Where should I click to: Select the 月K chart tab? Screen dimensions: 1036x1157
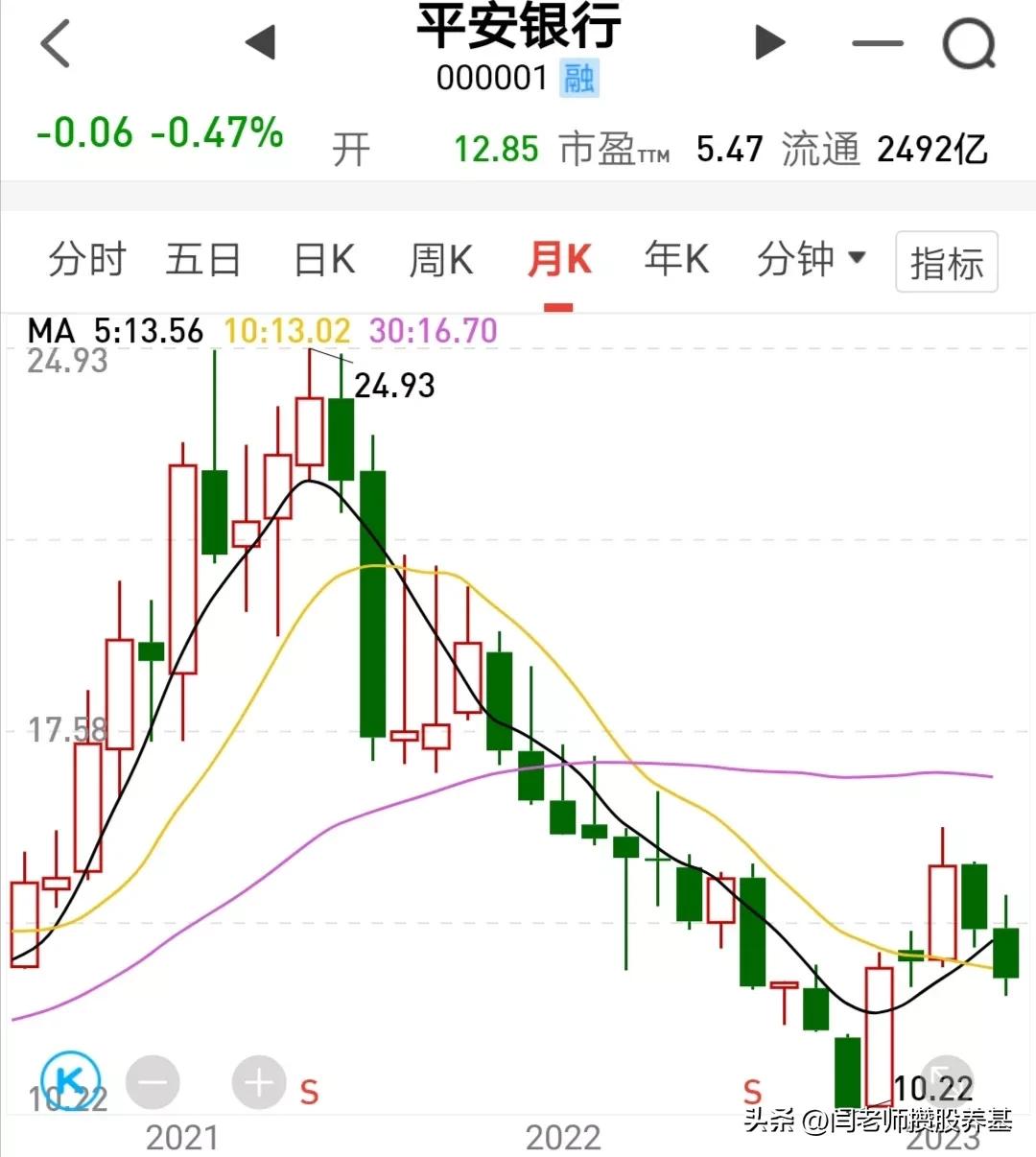pyautogui.click(x=559, y=260)
